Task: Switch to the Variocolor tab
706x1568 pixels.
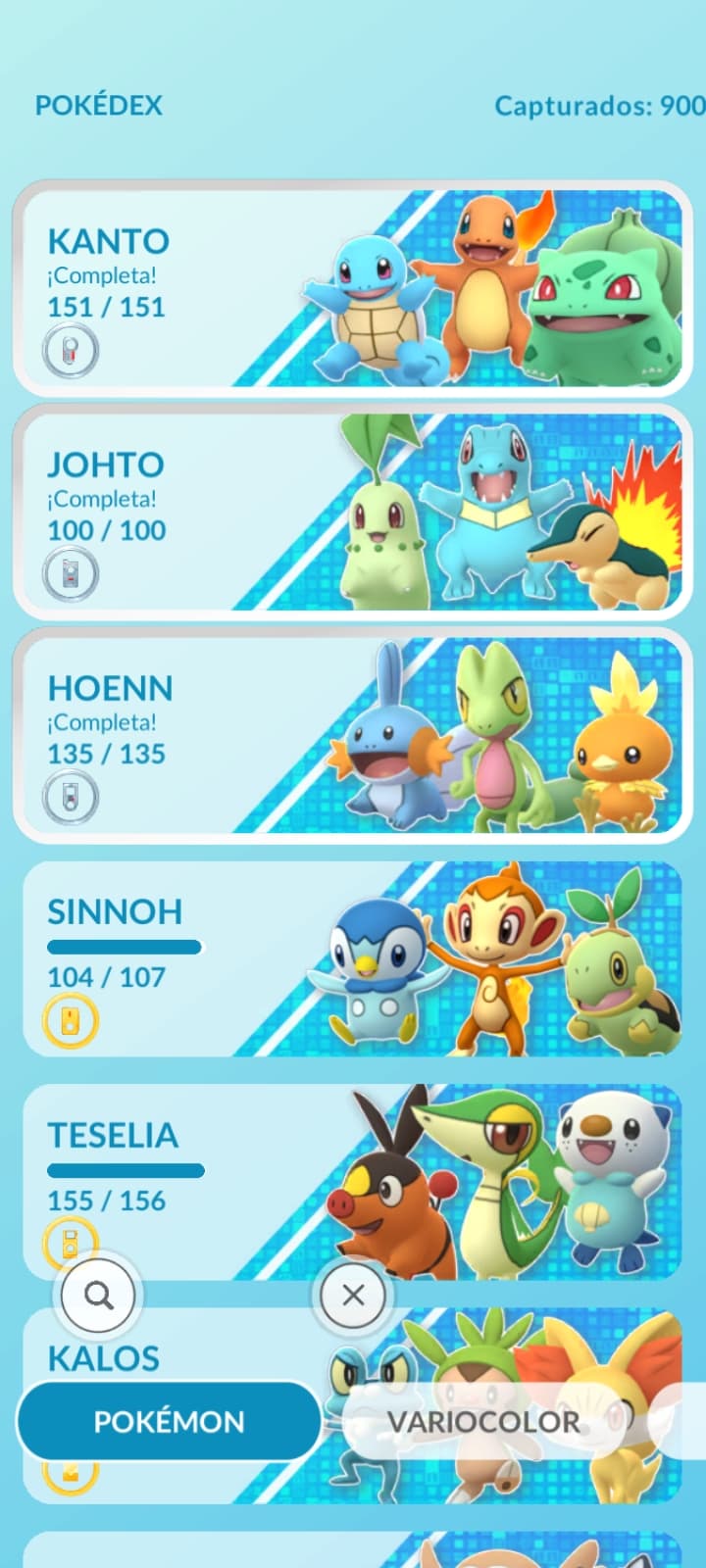Action: (x=482, y=1421)
